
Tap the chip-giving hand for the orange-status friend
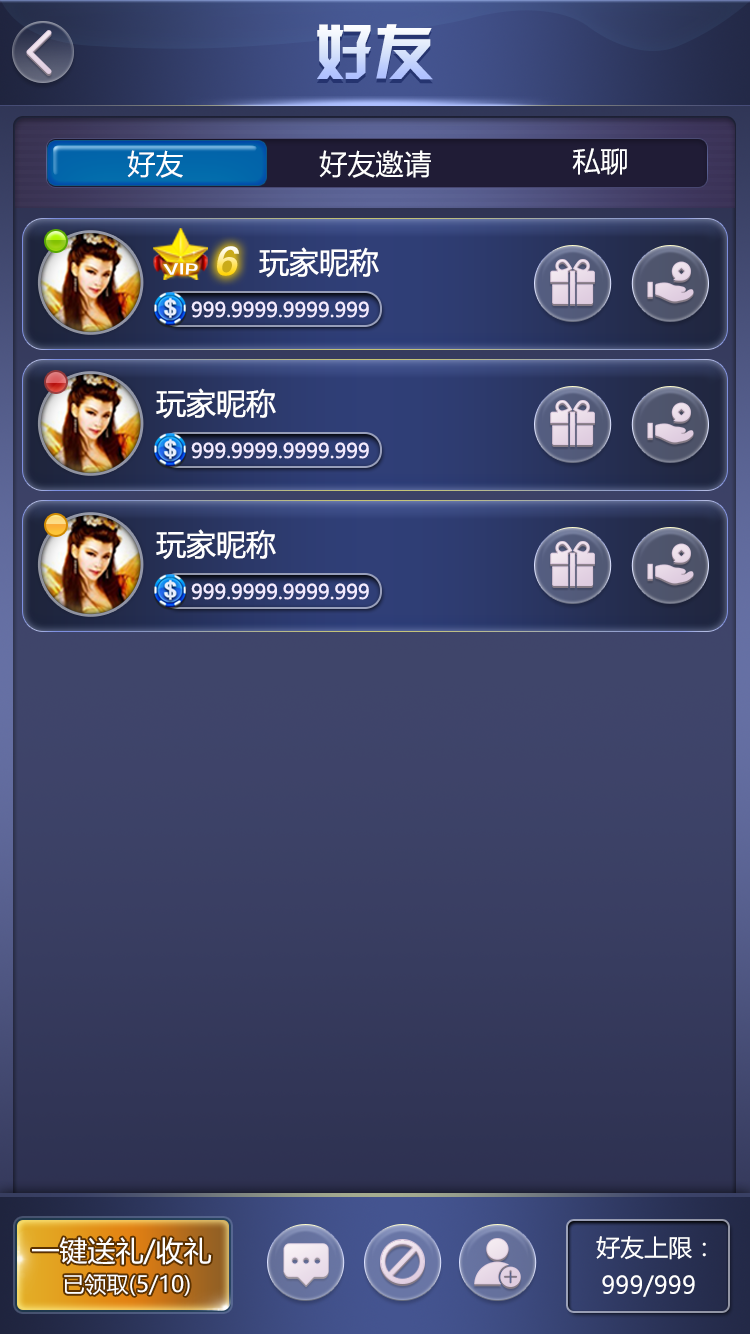670,566
